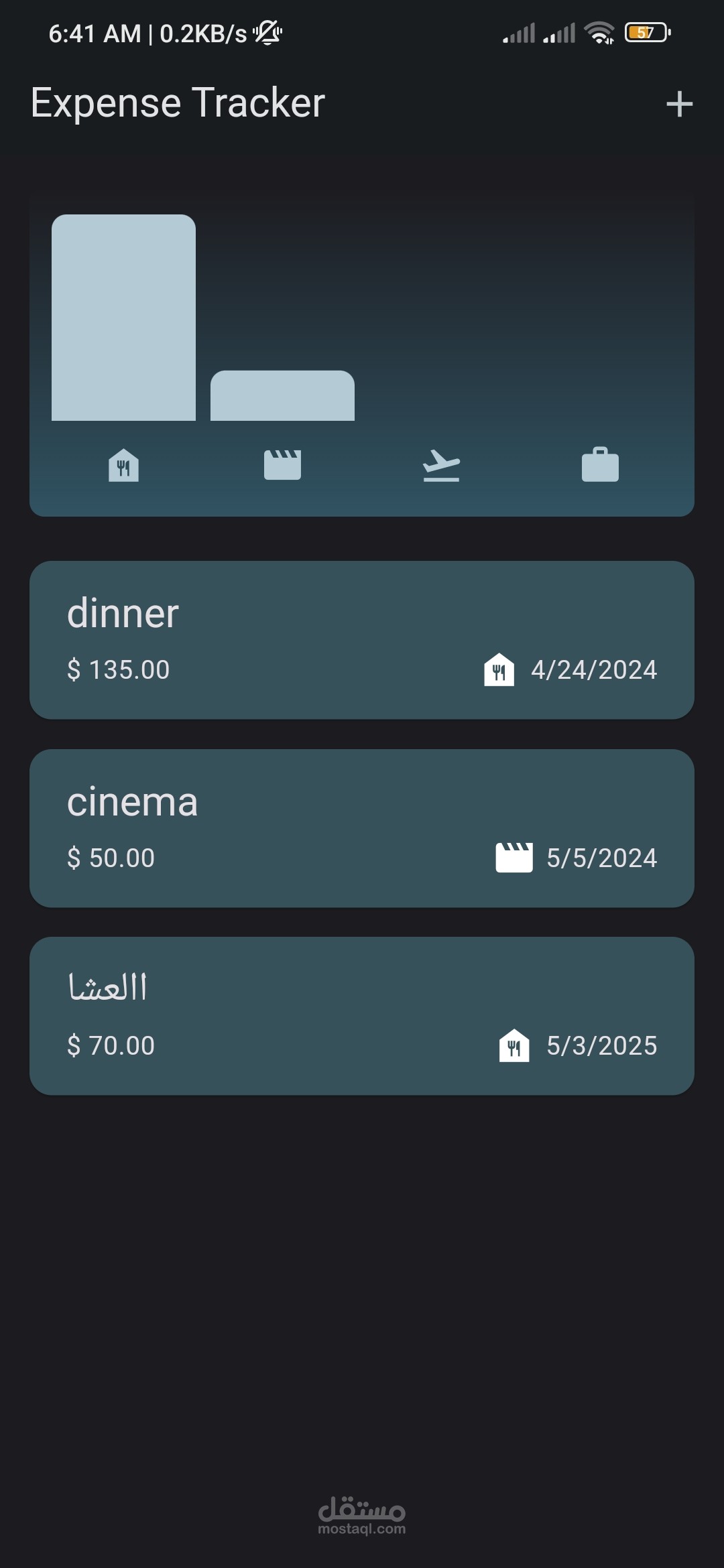Viewport: 724px width, 1568px height.
Task: Open the العشا expense entry
Action: [362, 1014]
